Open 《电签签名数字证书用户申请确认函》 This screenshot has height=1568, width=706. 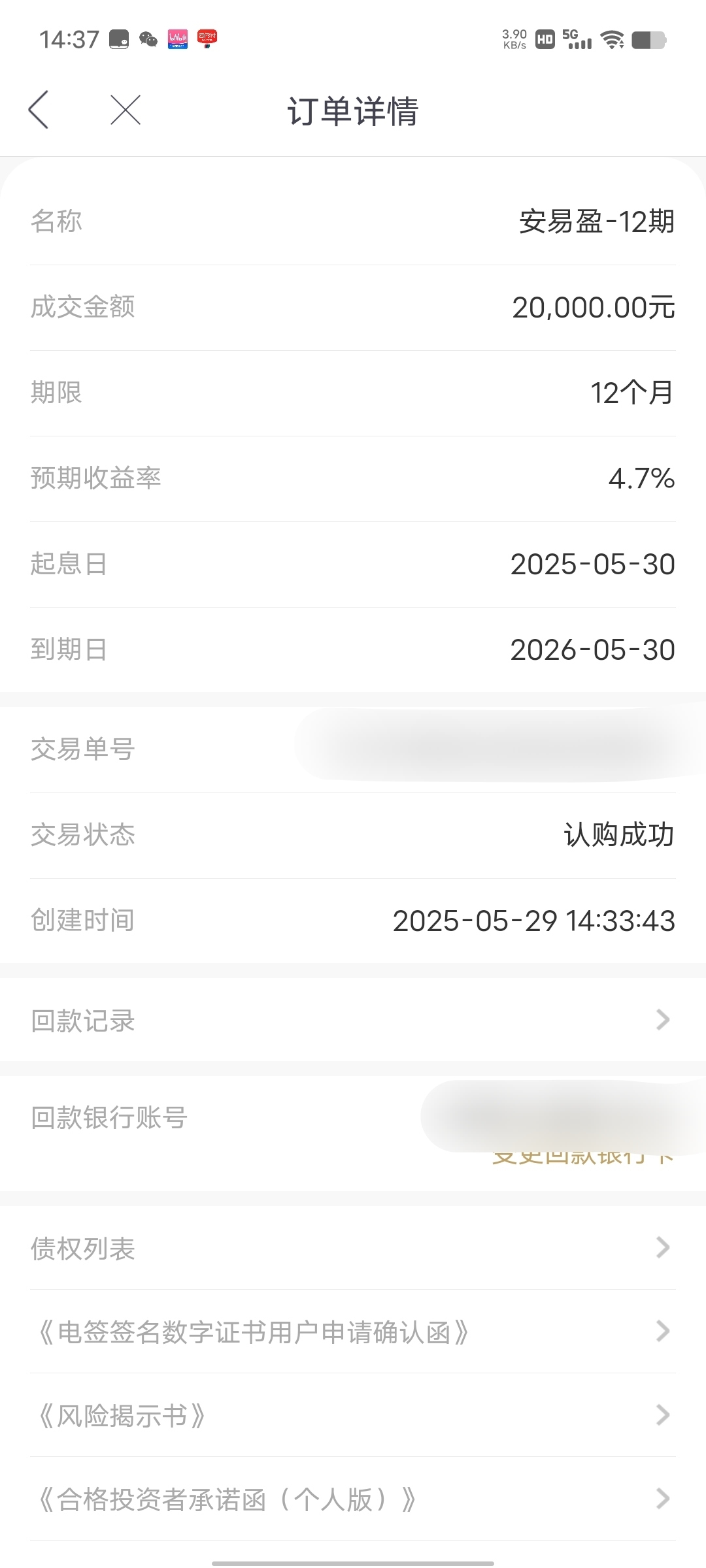353,1331
